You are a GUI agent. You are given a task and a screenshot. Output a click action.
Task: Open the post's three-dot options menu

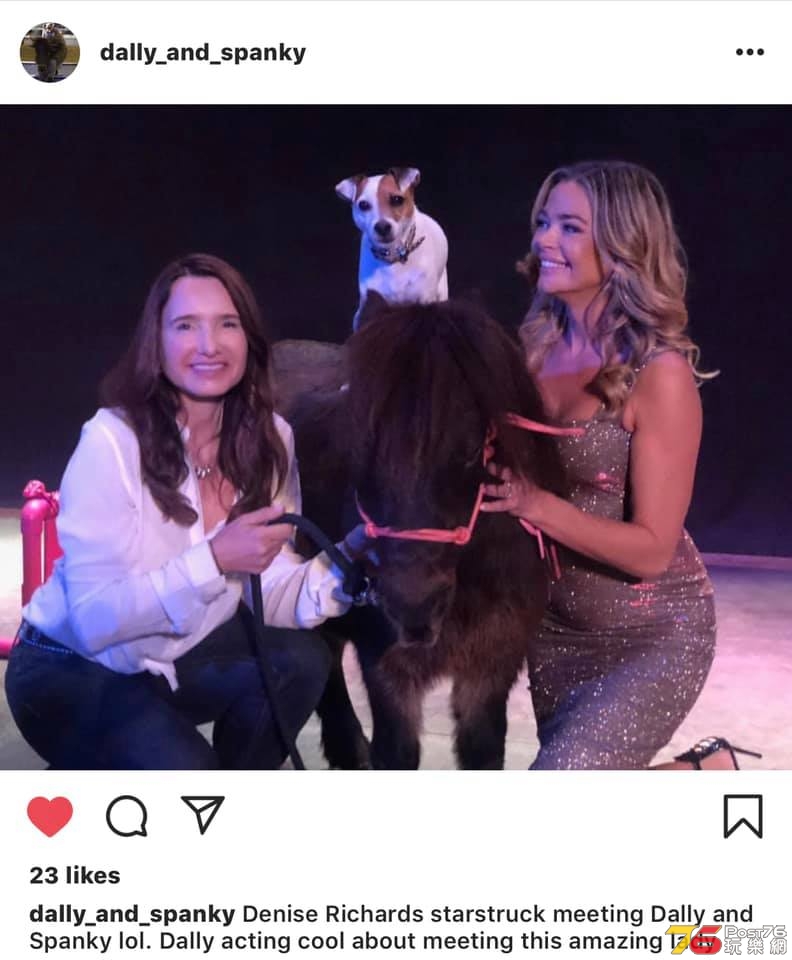[x=749, y=52]
